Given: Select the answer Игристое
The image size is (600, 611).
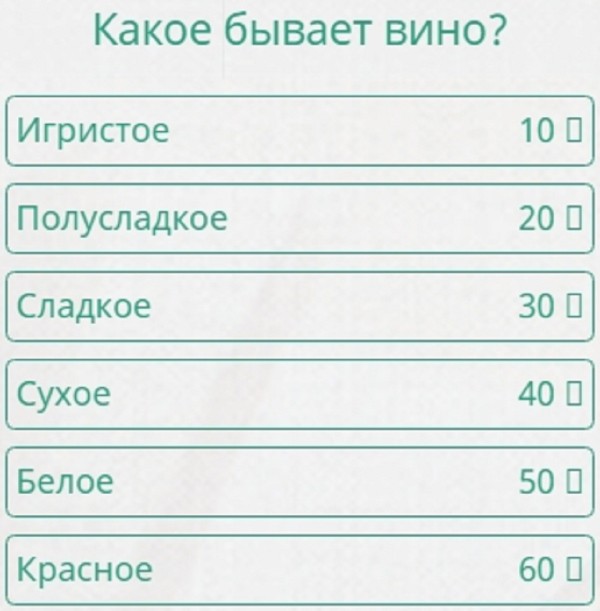Looking at the screenshot, I should point(300,131).
